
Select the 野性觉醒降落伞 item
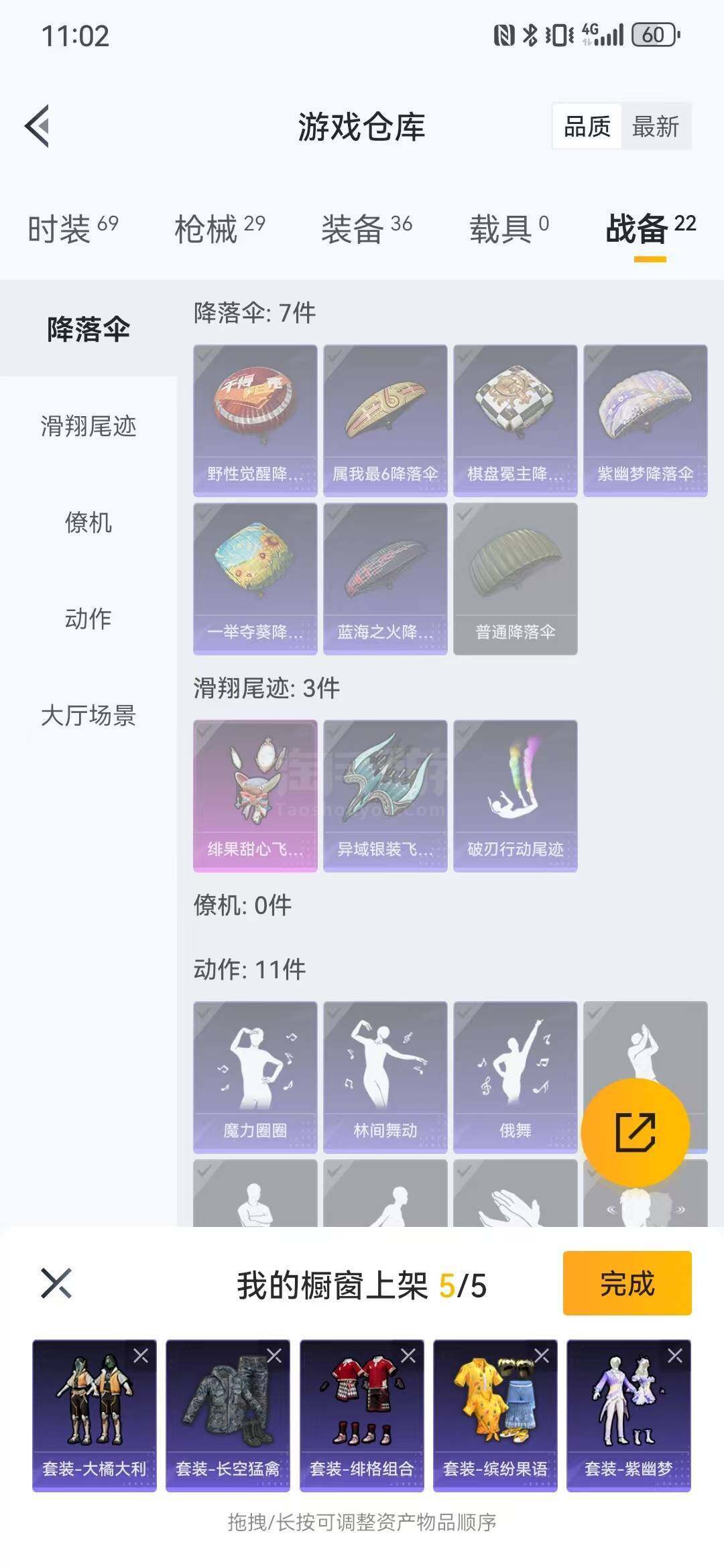(x=255, y=420)
